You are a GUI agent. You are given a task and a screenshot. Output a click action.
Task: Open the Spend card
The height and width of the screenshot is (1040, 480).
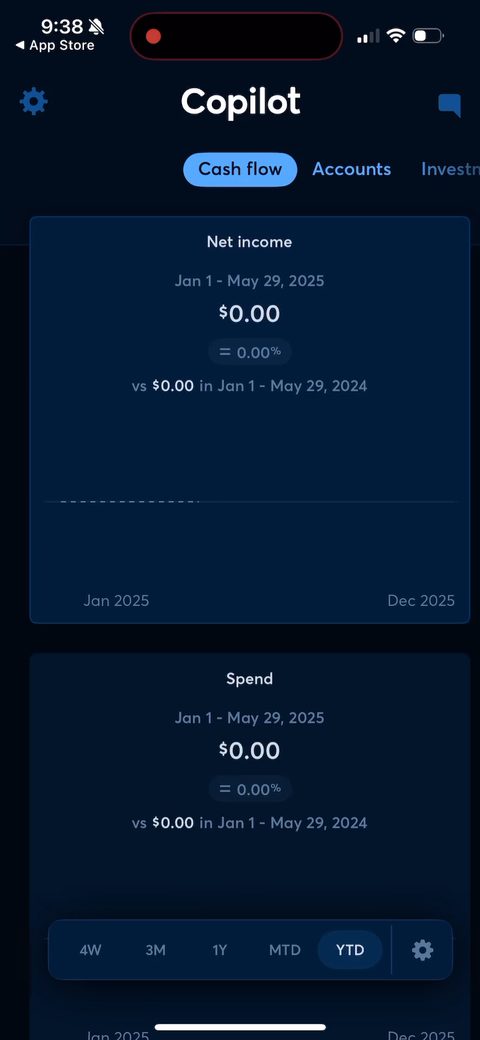(249, 783)
